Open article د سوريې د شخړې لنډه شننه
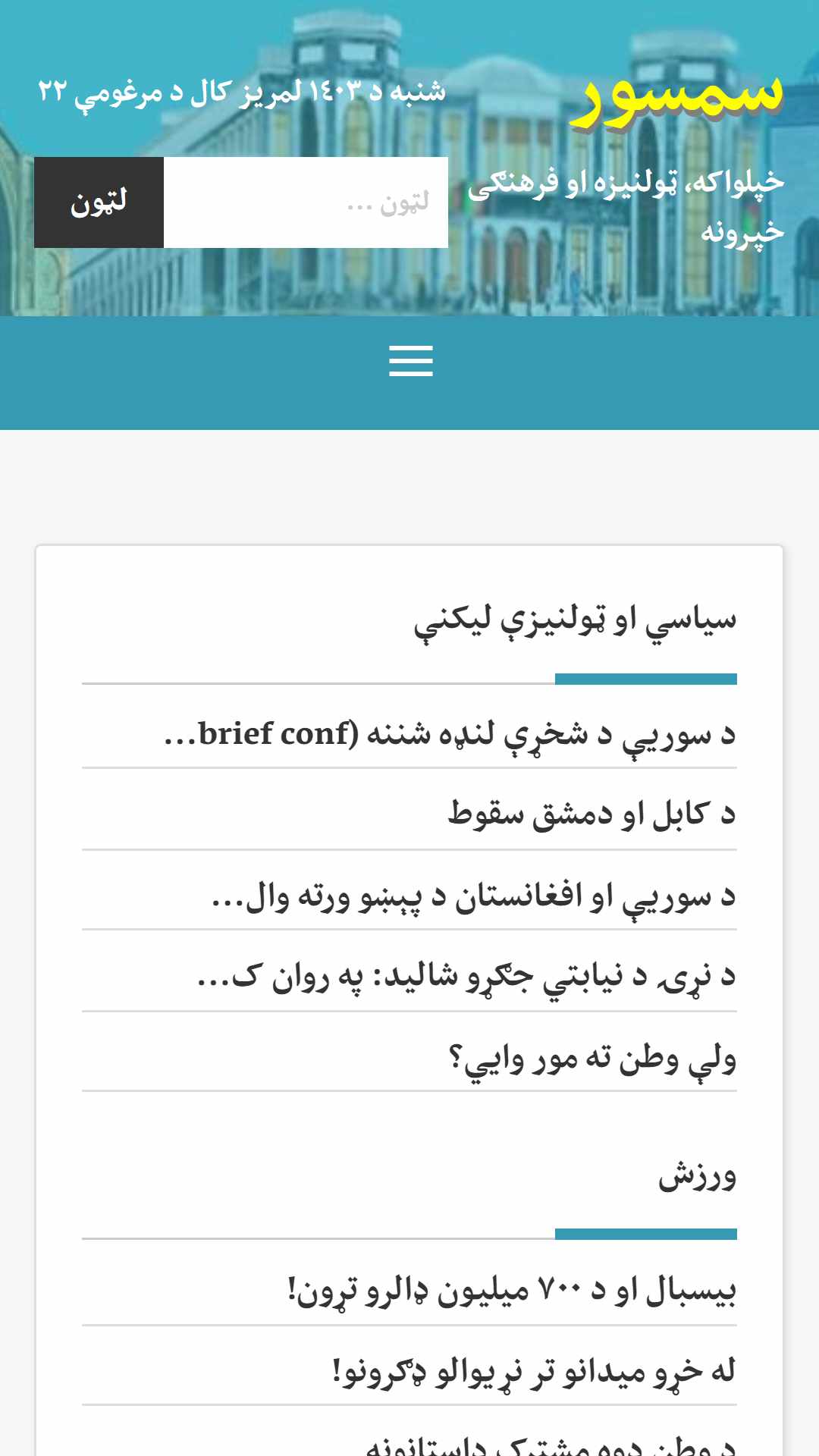The width and height of the screenshot is (819, 1456). coord(450,733)
